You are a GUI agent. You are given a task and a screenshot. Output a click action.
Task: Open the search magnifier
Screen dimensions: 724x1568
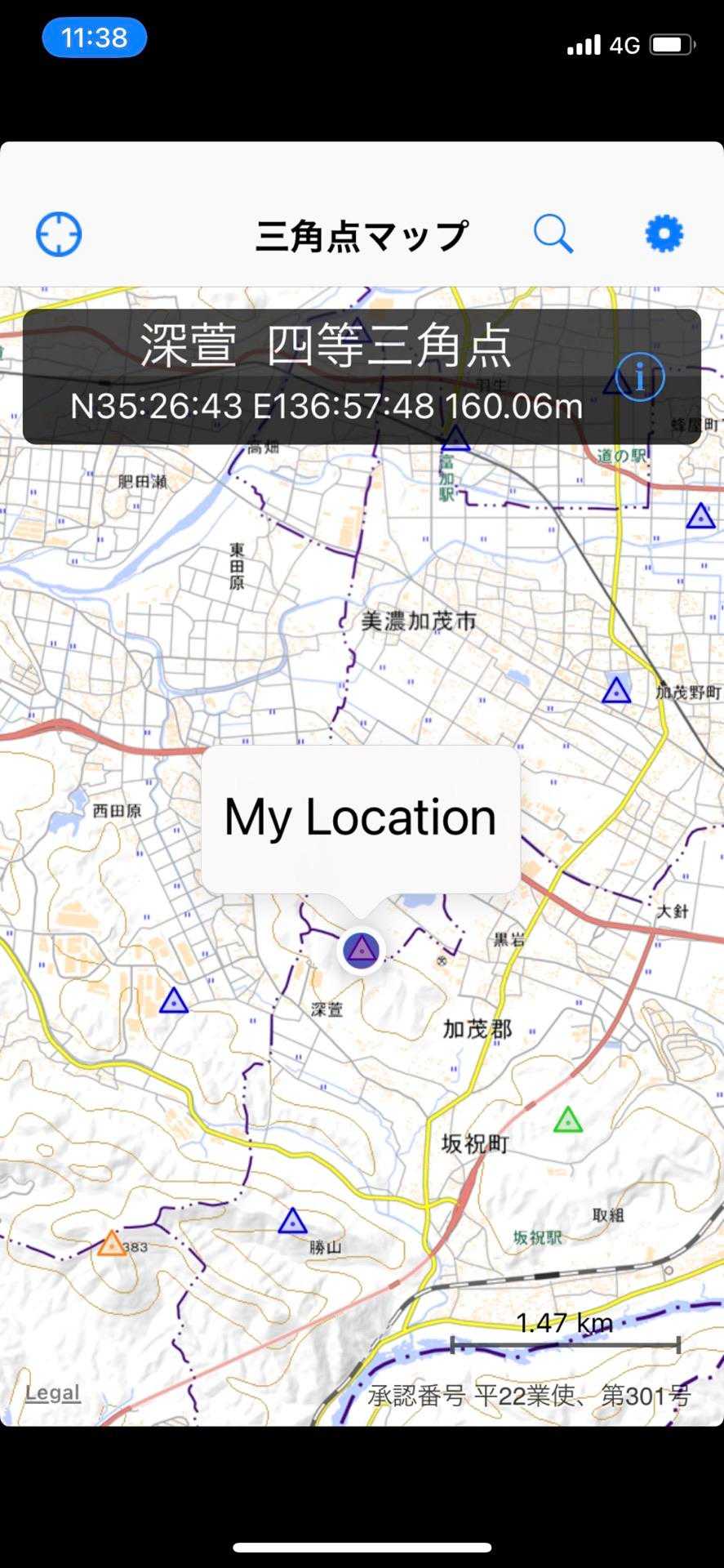[x=553, y=234]
